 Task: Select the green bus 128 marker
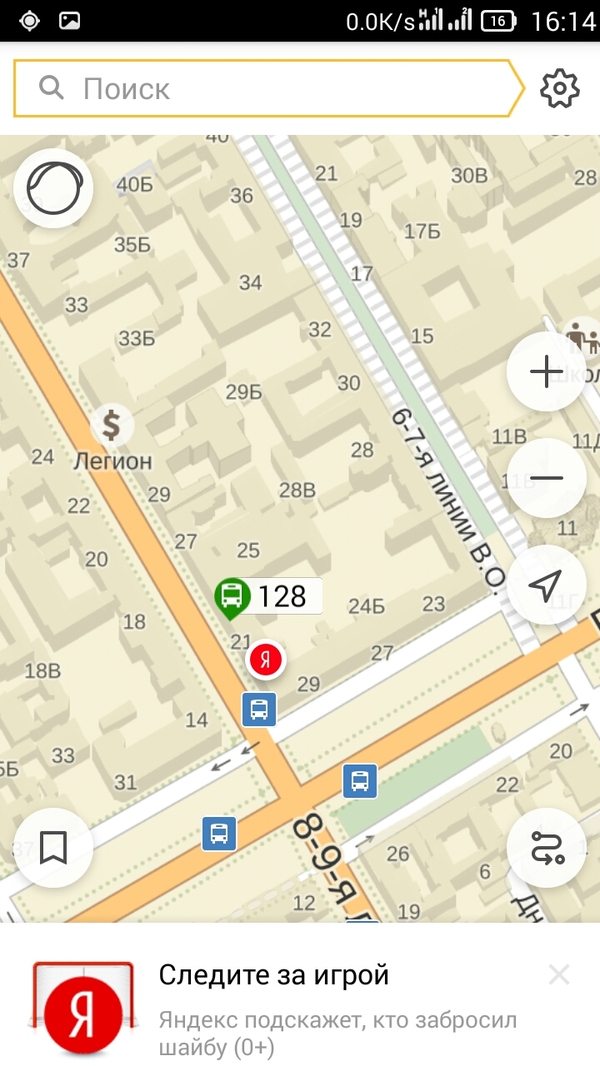pyautogui.click(x=232, y=597)
